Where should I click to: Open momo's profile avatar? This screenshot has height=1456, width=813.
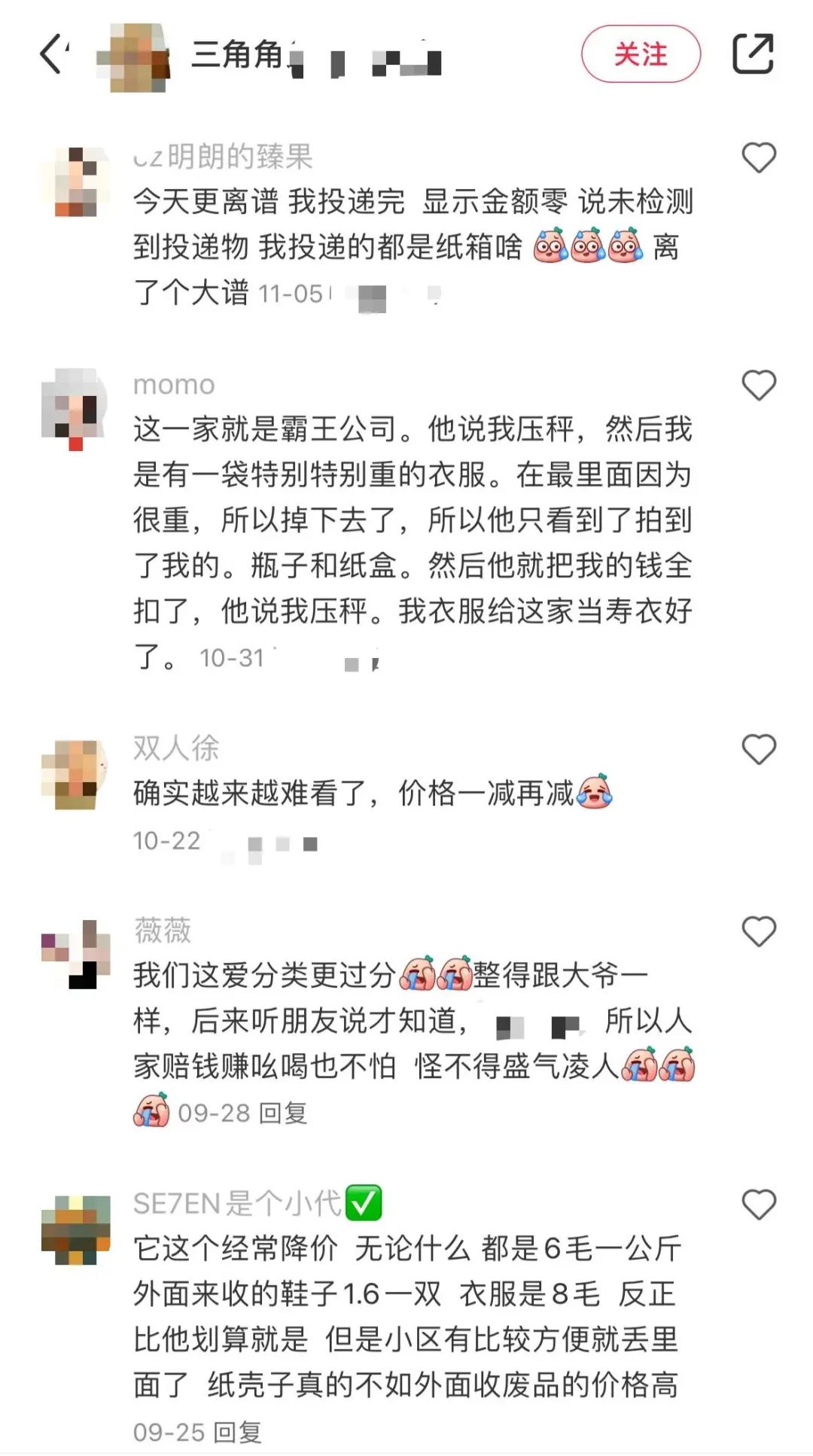(74, 408)
